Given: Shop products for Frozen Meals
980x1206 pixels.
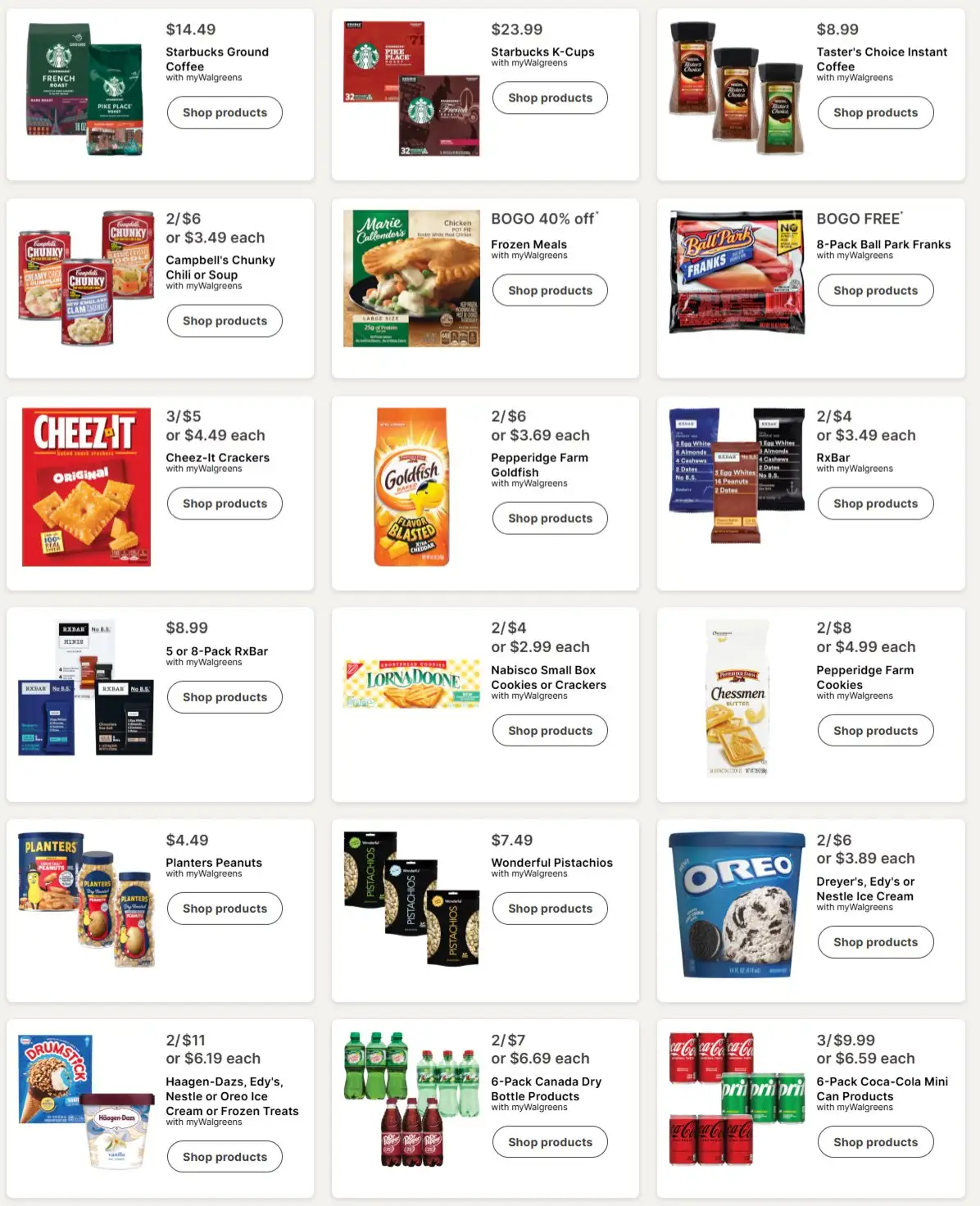Looking at the screenshot, I should [550, 290].
